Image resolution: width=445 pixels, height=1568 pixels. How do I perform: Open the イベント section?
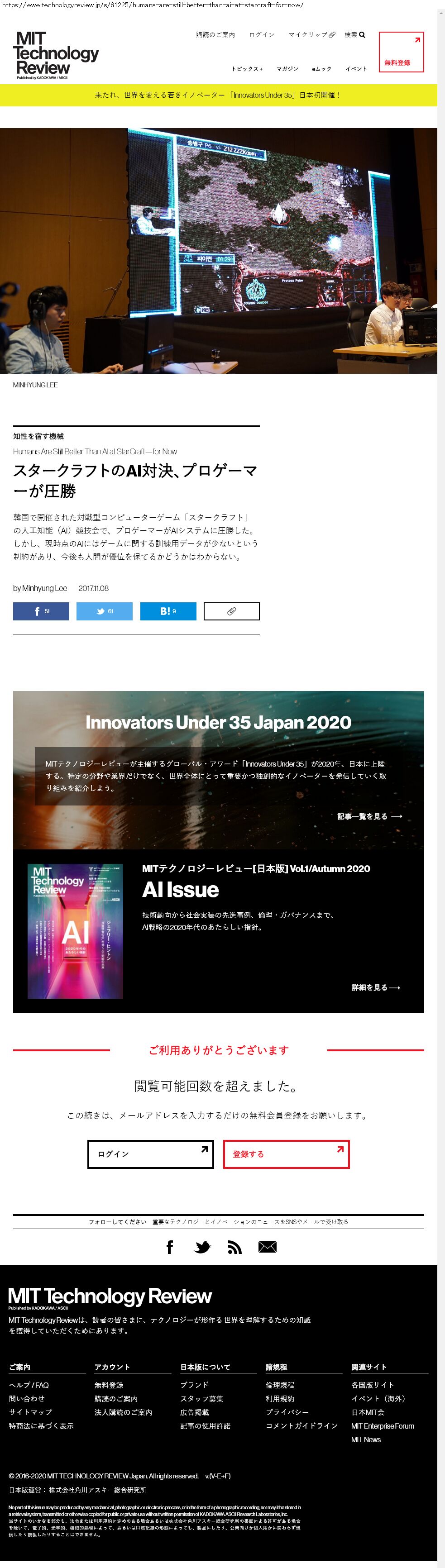point(356,69)
